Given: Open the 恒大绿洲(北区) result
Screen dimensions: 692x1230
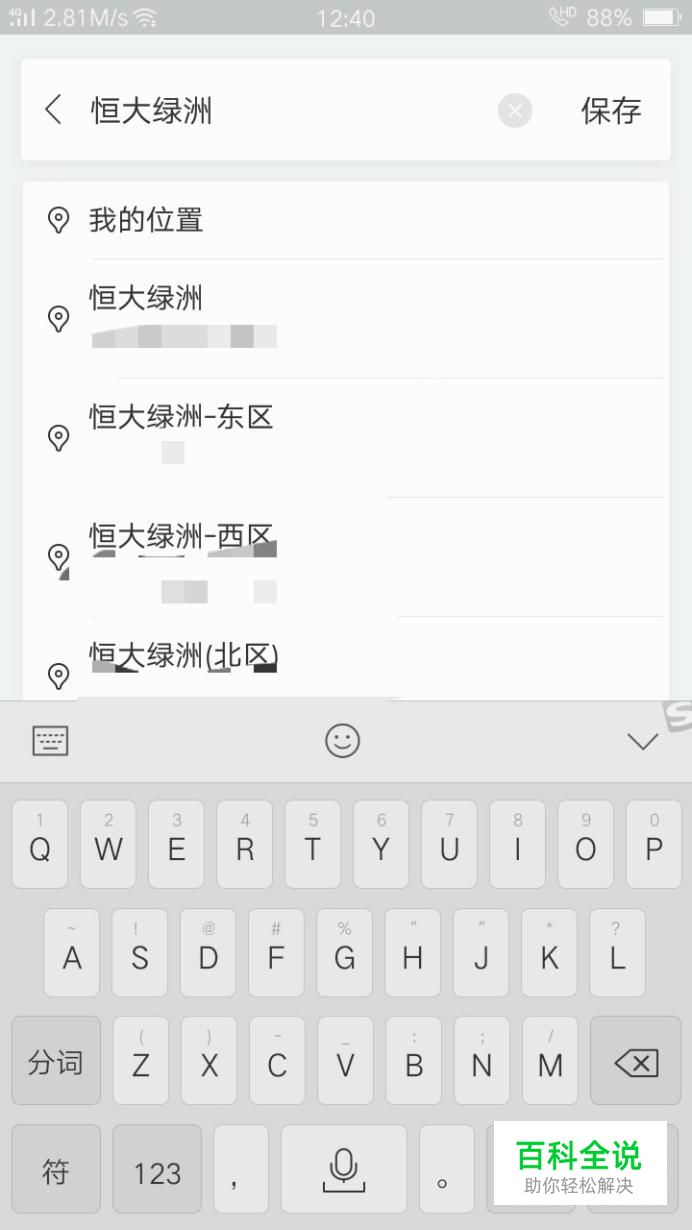Looking at the screenshot, I should (345, 659).
